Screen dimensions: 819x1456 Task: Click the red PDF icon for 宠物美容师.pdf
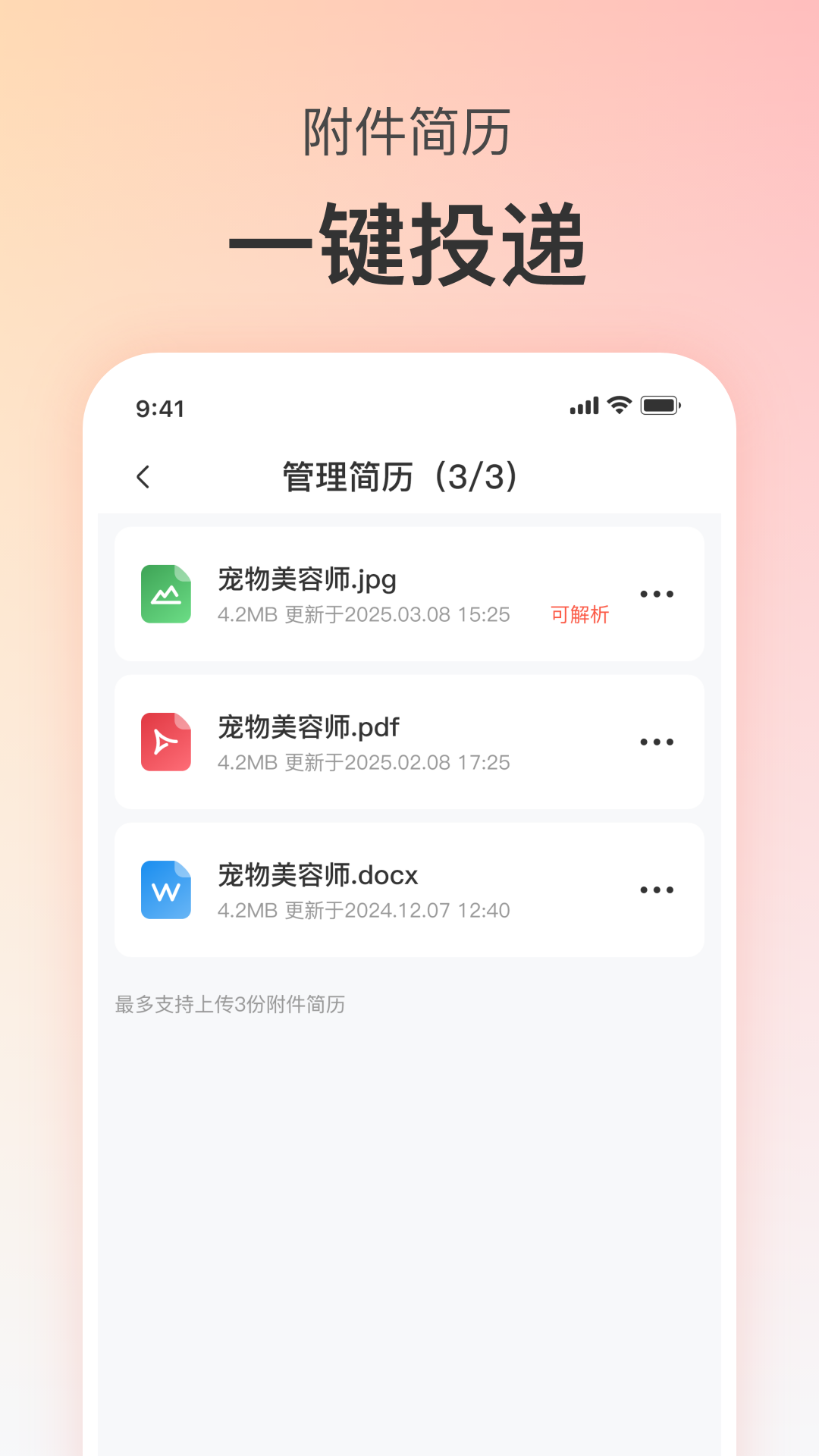(166, 741)
